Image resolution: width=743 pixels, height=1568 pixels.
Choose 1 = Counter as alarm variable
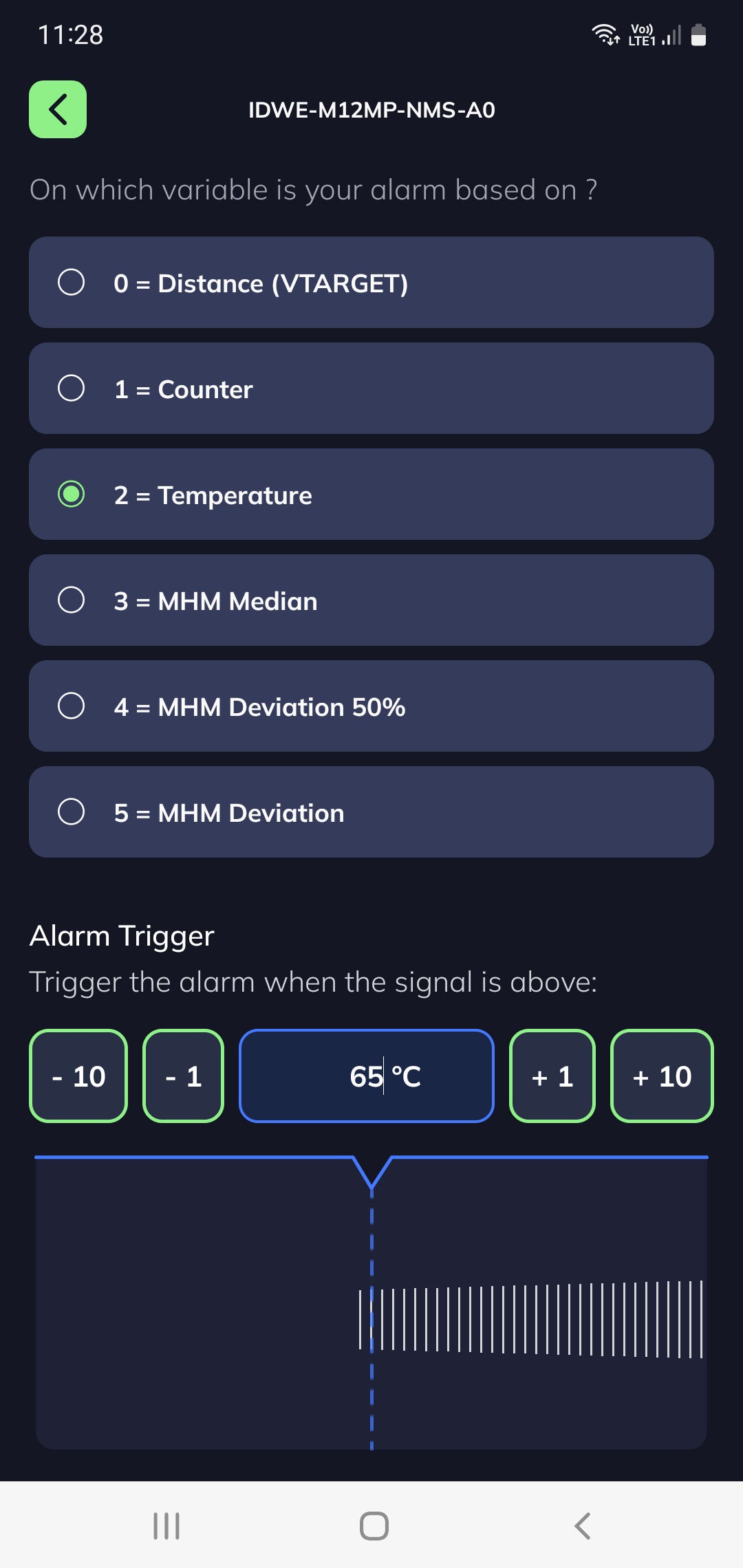click(371, 389)
